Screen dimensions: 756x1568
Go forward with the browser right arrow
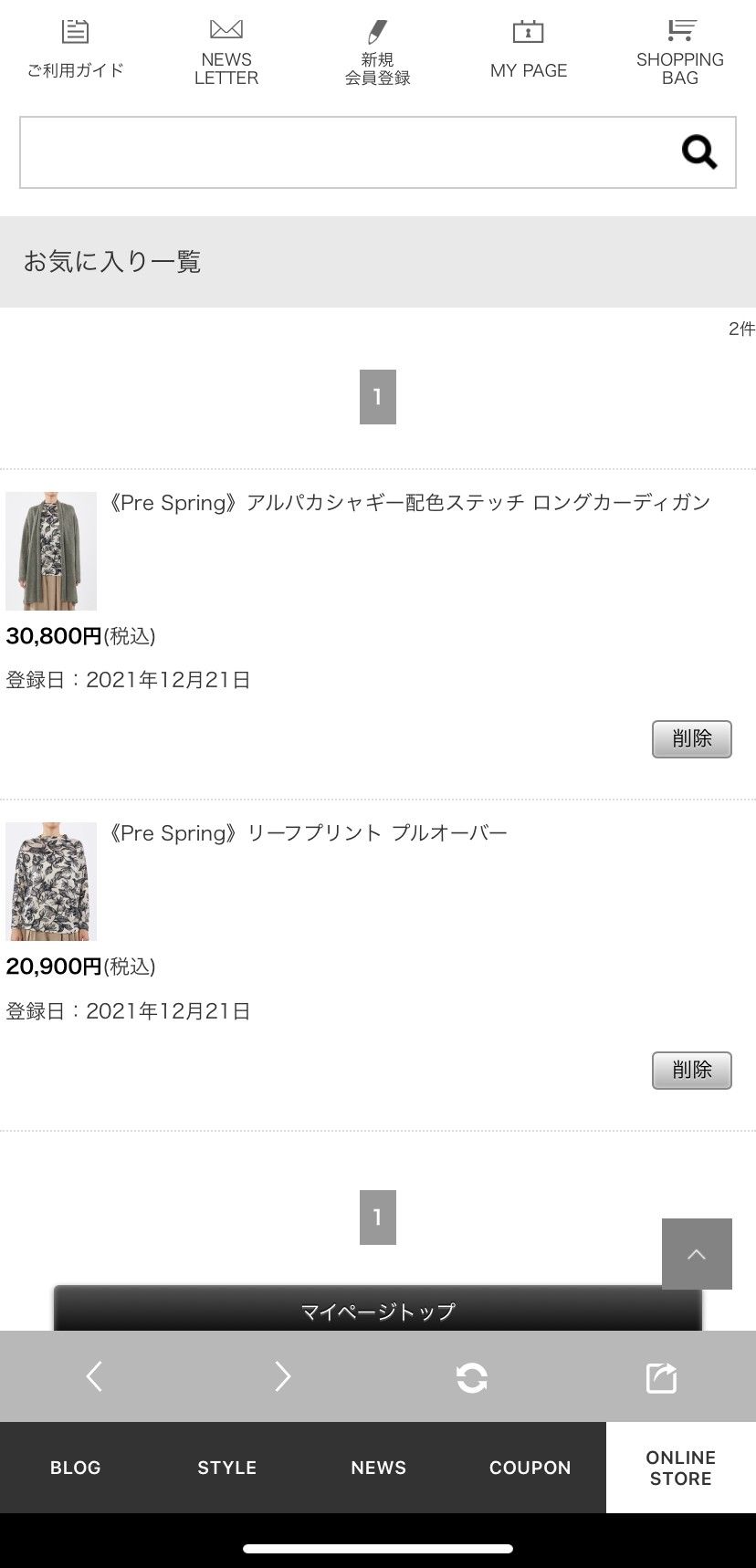pyautogui.click(x=282, y=1375)
